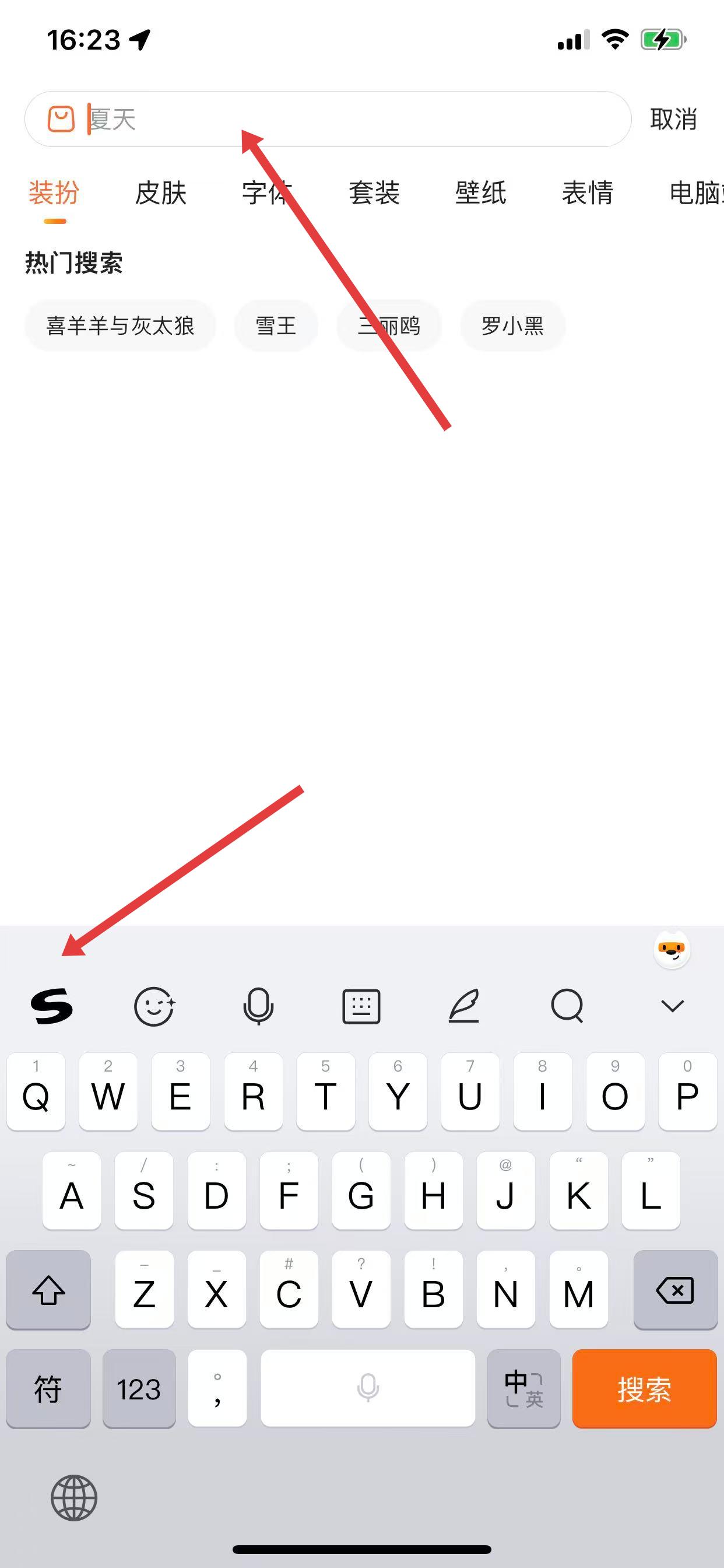Image resolution: width=724 pixels, height=1568 pixels.
Task: Open handwriting feather tool
Action: [x=464, y=1006]
